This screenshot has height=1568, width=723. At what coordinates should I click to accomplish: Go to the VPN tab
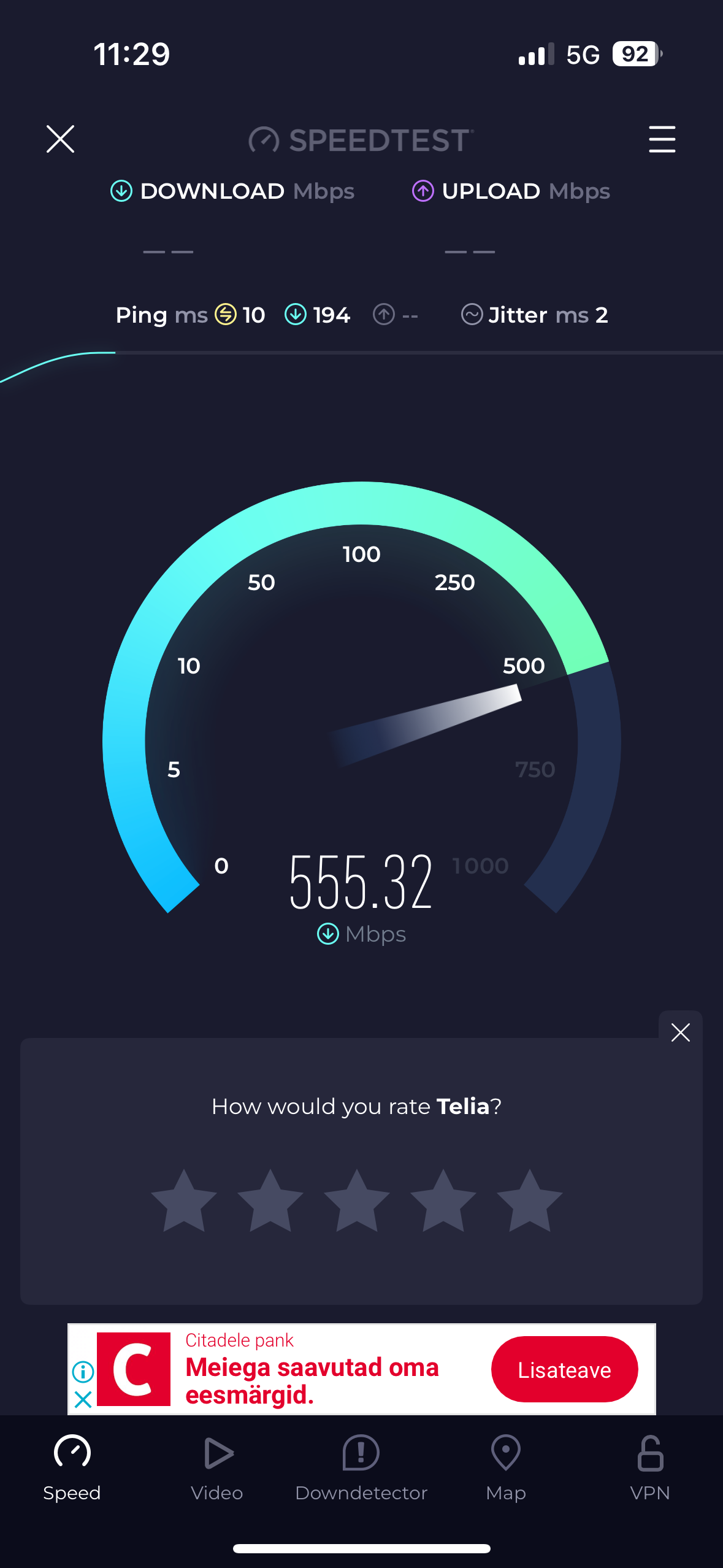650,1467
